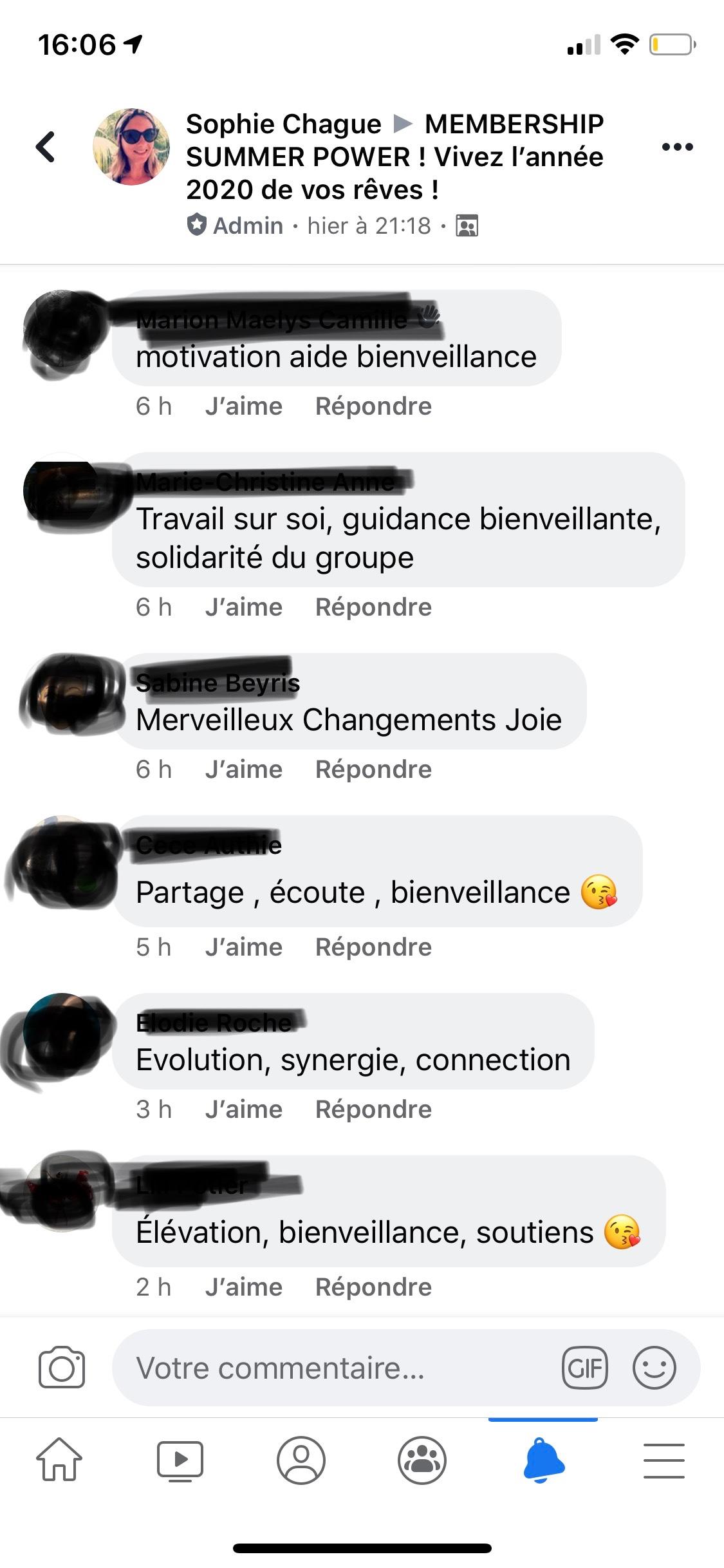Like the "Élévation, bienveillance, soutiens" comment

(x=243, y=1287)
